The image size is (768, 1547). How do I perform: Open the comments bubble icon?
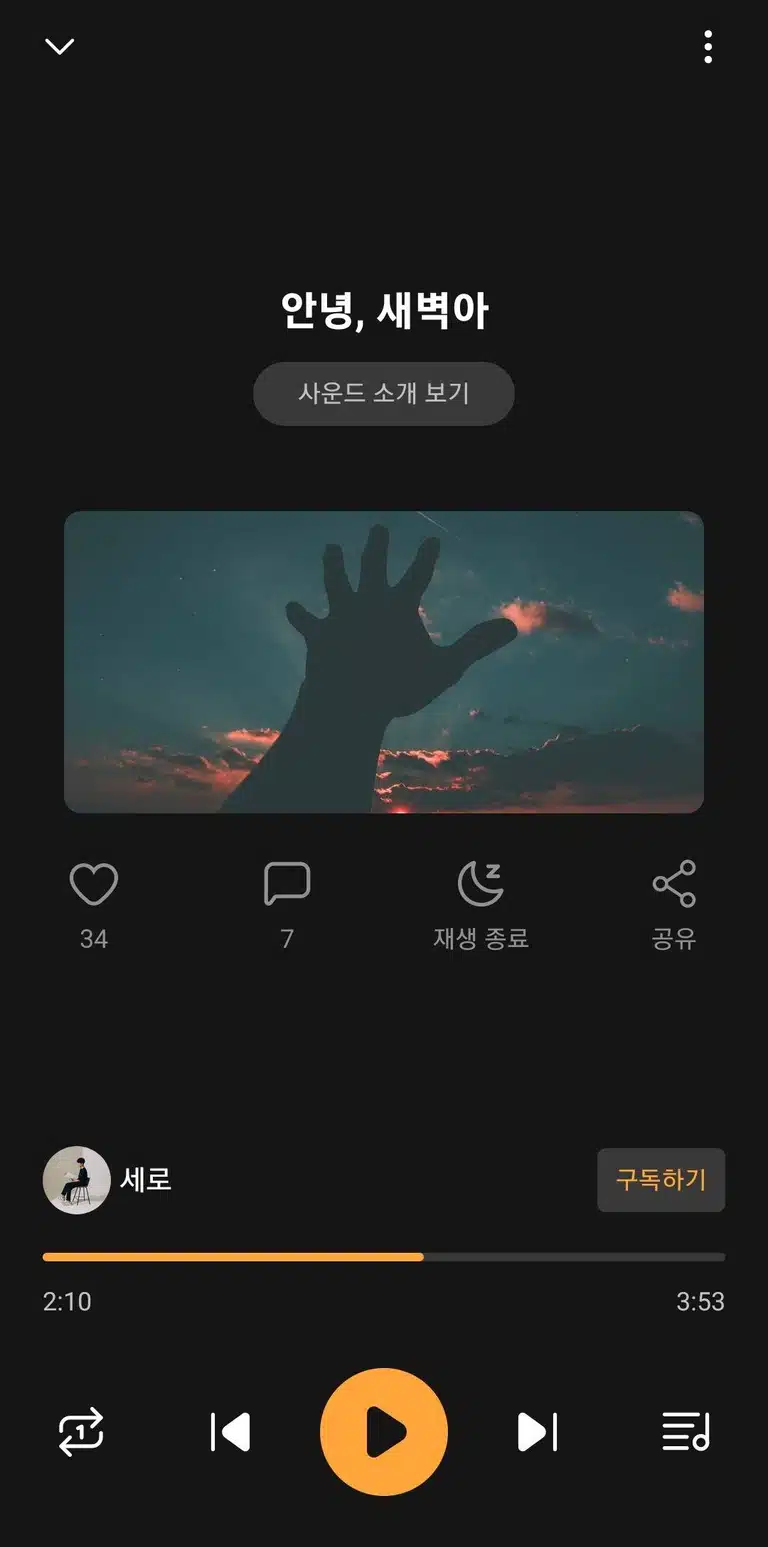click(x=287, y=884)
